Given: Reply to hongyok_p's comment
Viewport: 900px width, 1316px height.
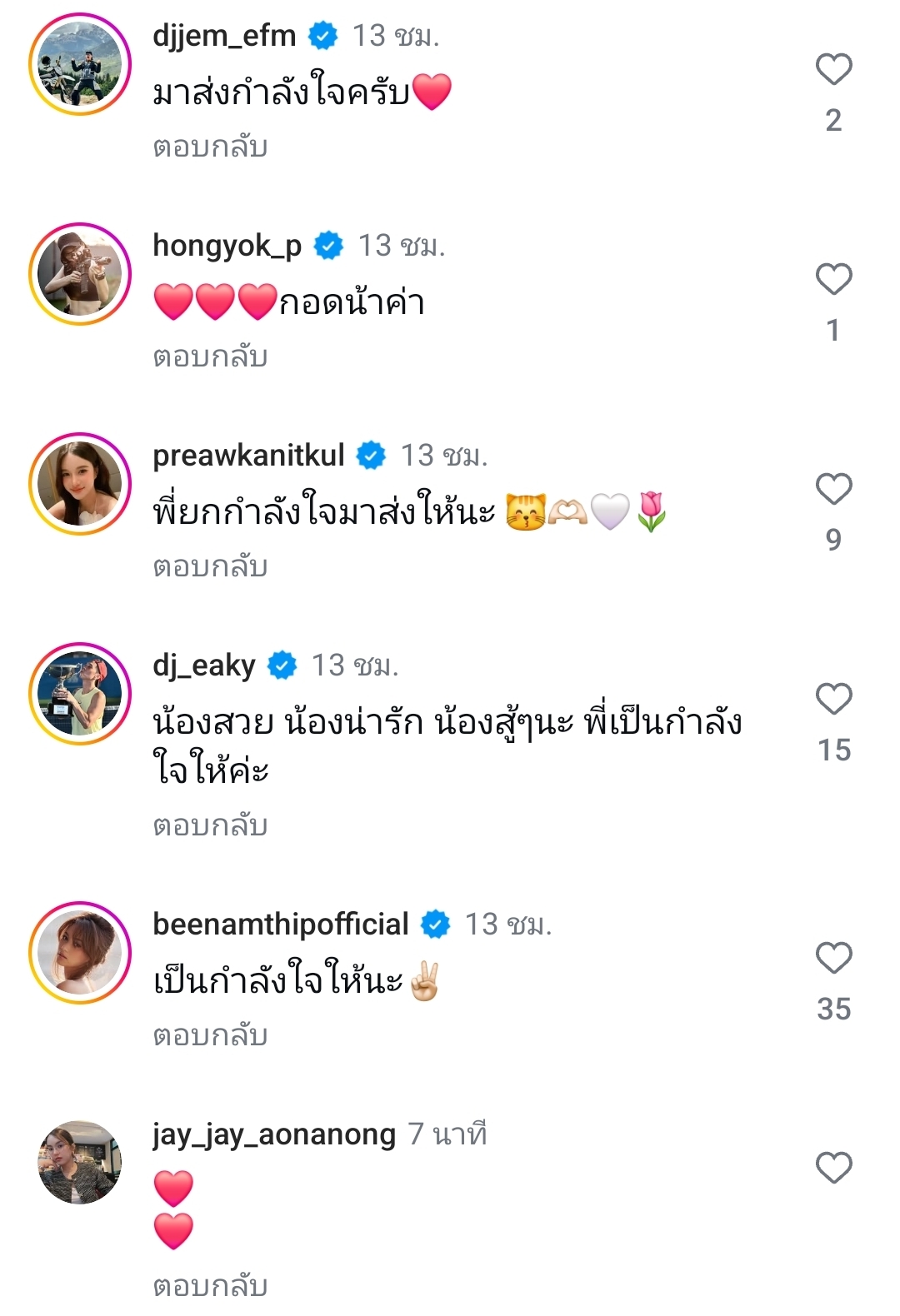Looking at the screenshot, I should [210, 357].
